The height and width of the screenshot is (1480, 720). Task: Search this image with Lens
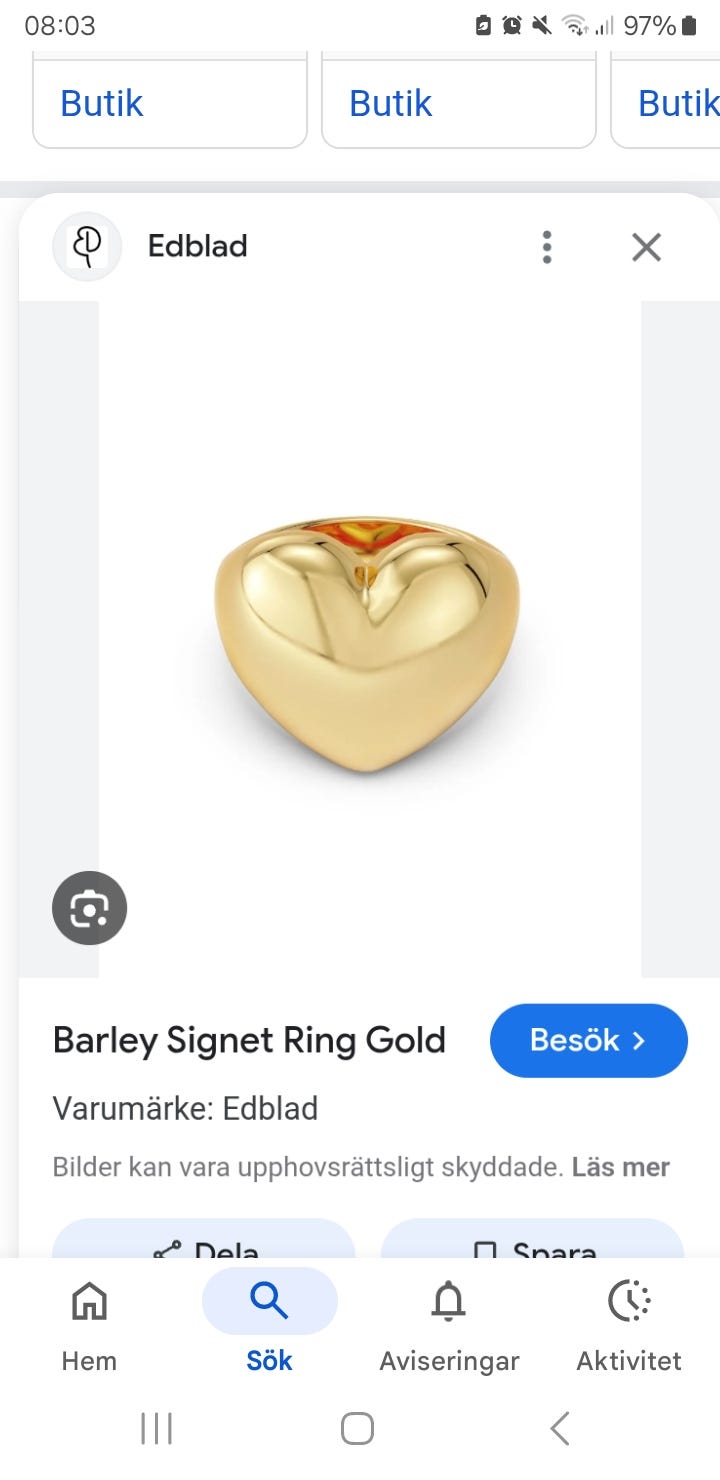tap(90, 908)
